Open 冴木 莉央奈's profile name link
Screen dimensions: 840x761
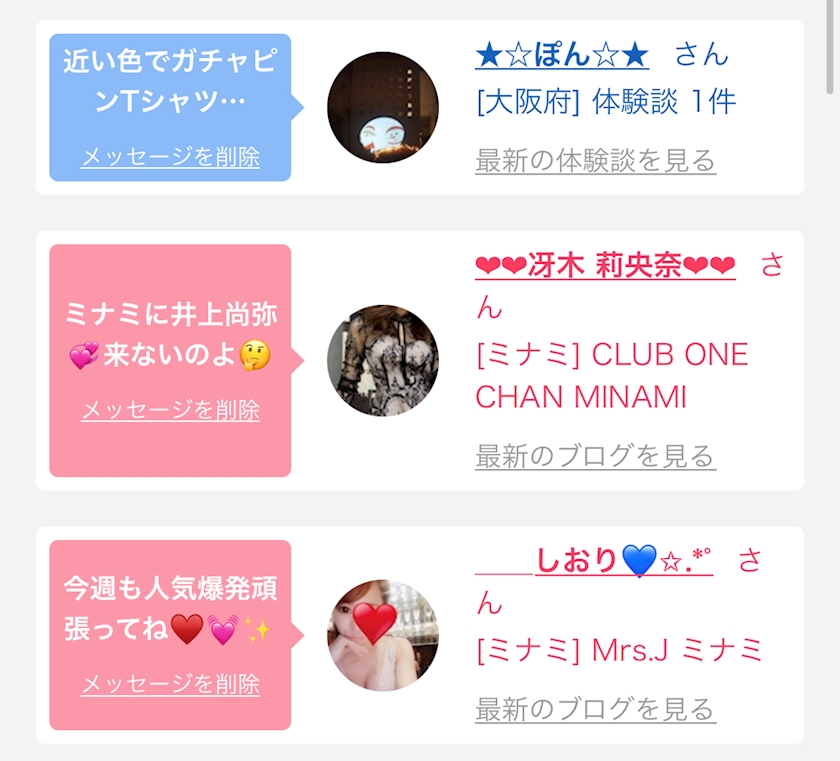tap(605, 266)
